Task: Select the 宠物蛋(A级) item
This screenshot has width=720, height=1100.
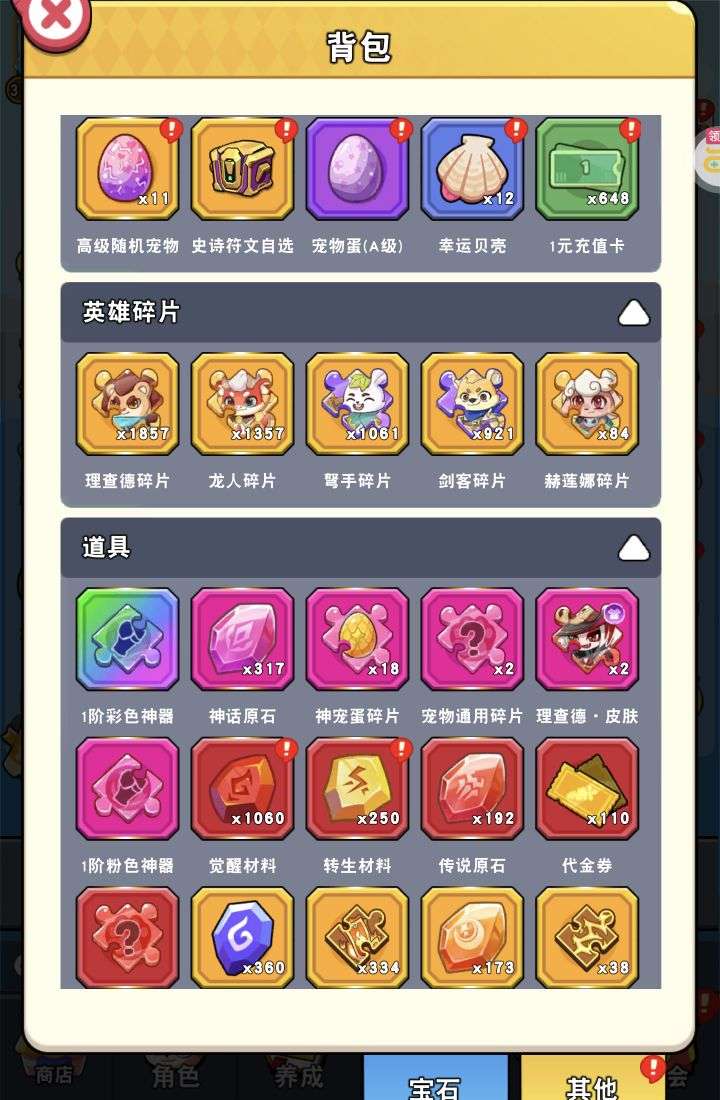Action: [357, 168]
